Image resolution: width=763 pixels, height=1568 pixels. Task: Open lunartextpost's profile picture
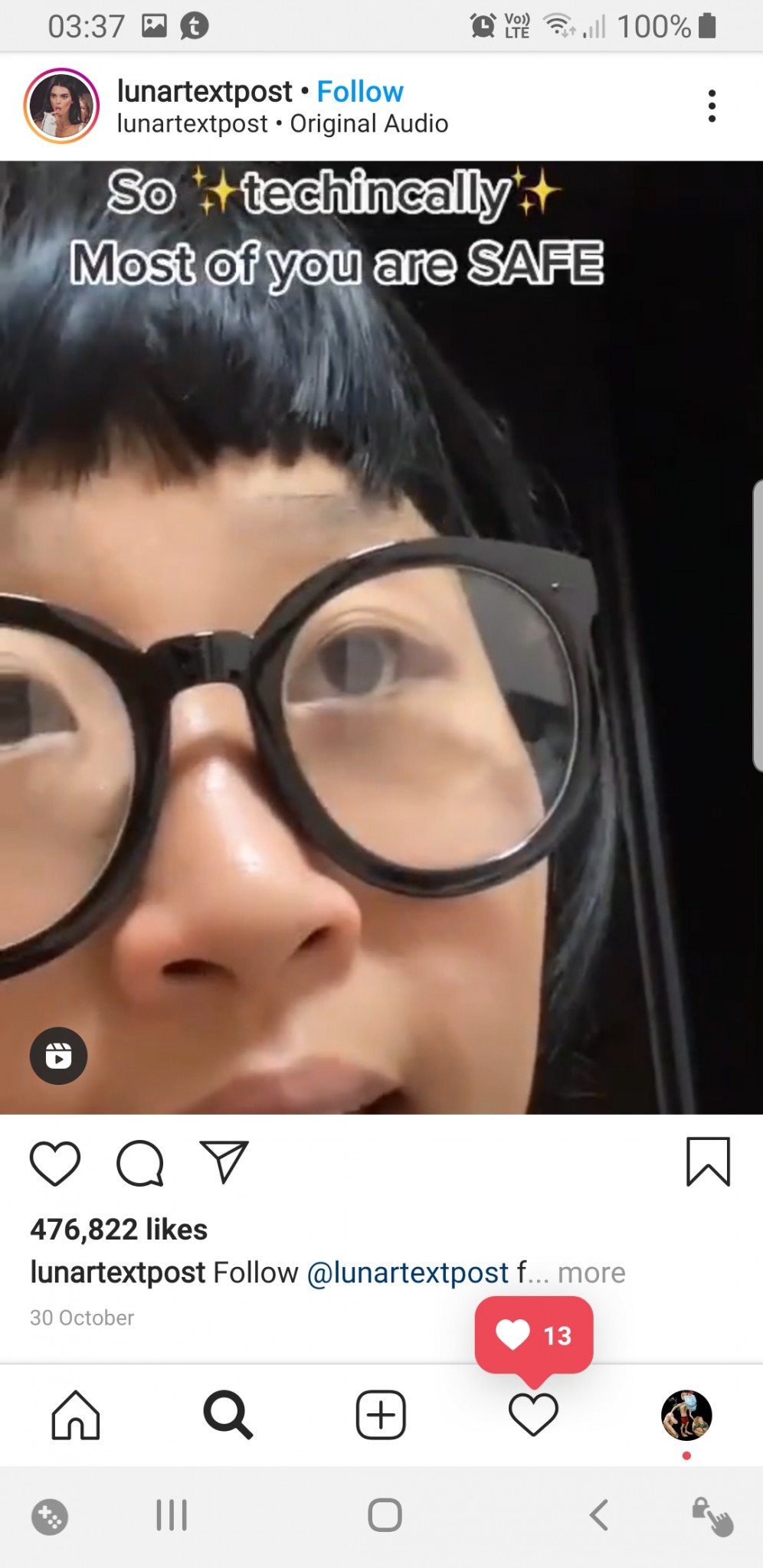pos(61,106)
